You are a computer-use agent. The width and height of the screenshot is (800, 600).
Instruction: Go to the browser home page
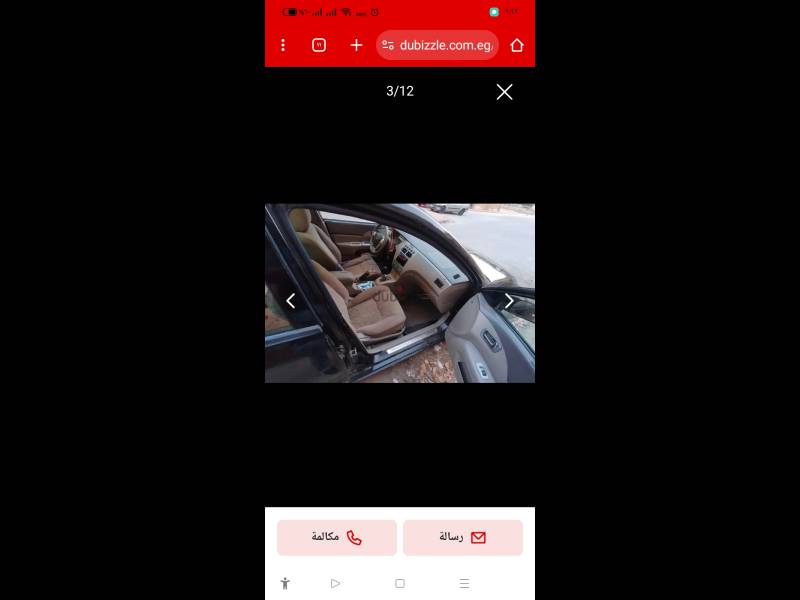(517, 45)
